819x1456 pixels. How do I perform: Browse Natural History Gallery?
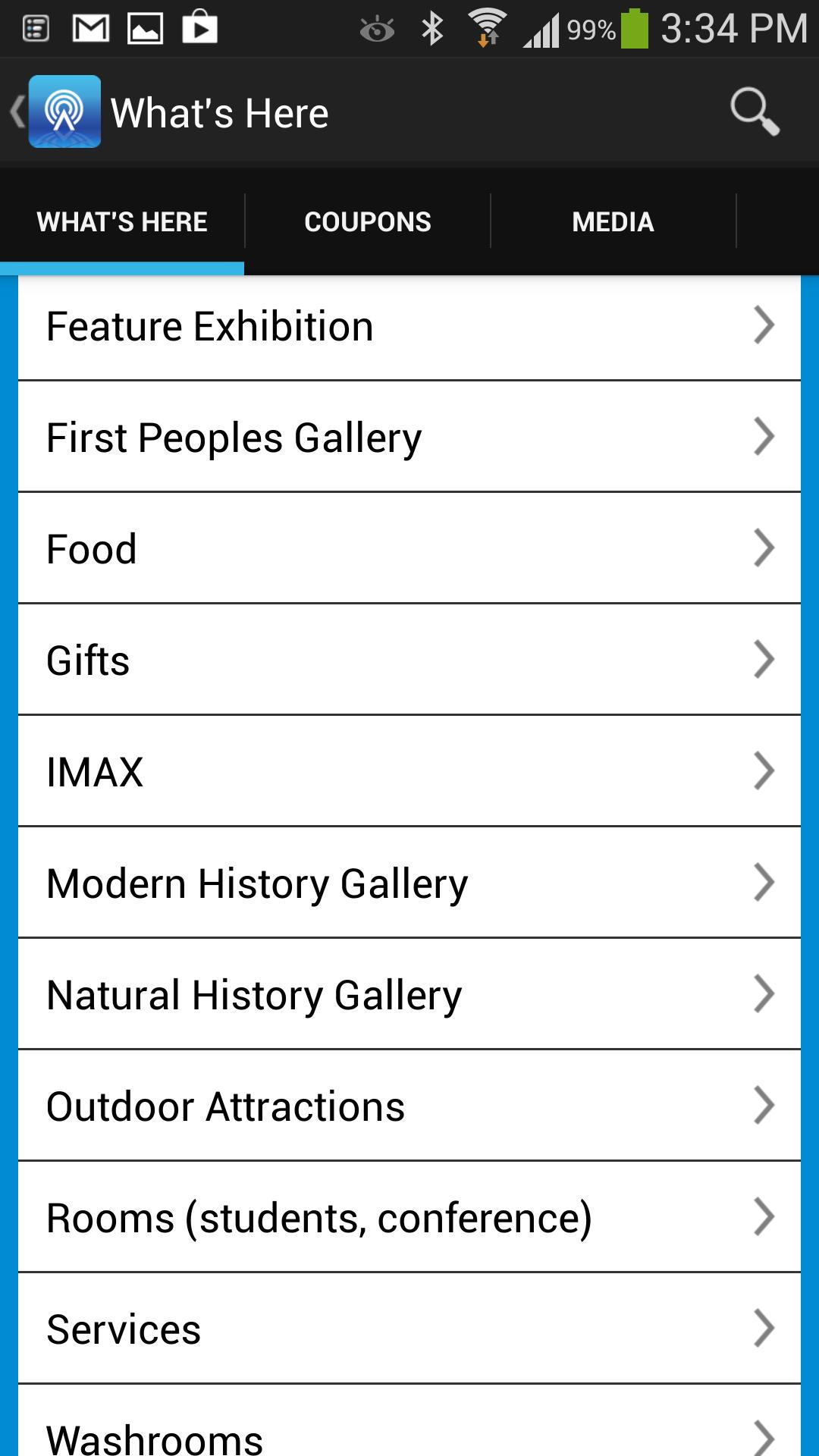[x=409, y=995]
